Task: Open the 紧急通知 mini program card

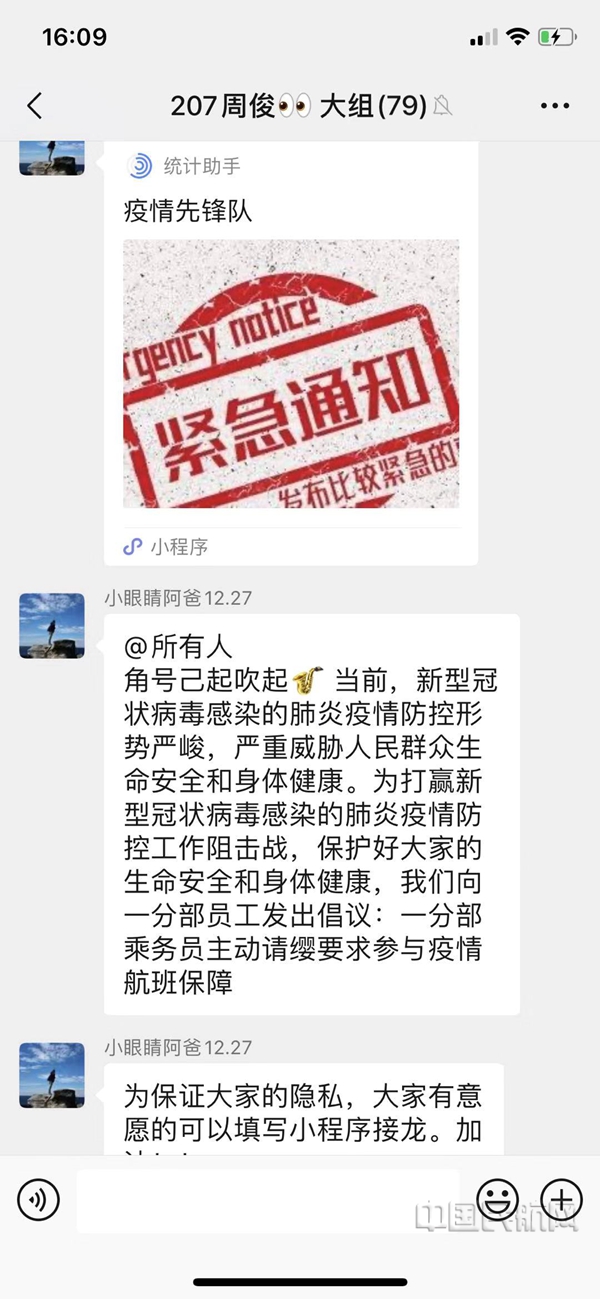Action: (x=291, y=373)
